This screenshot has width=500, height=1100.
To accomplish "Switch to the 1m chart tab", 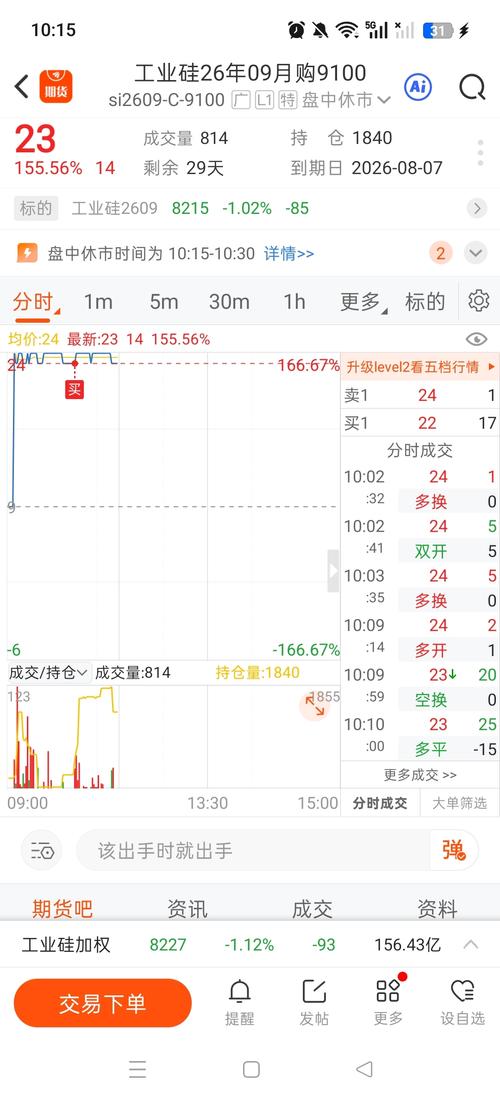I will click(98, 302).
